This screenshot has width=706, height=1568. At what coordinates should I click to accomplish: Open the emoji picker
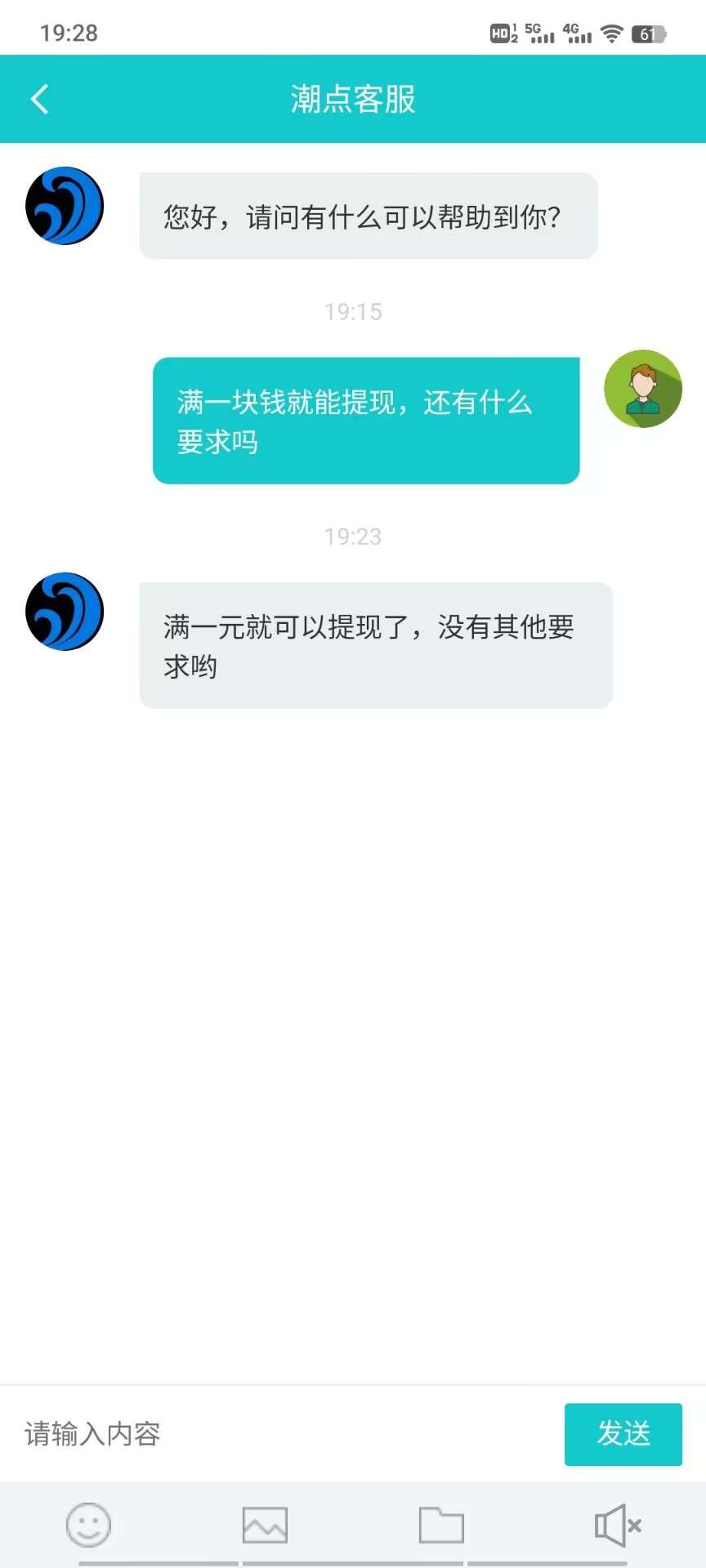pos(88,1525)
